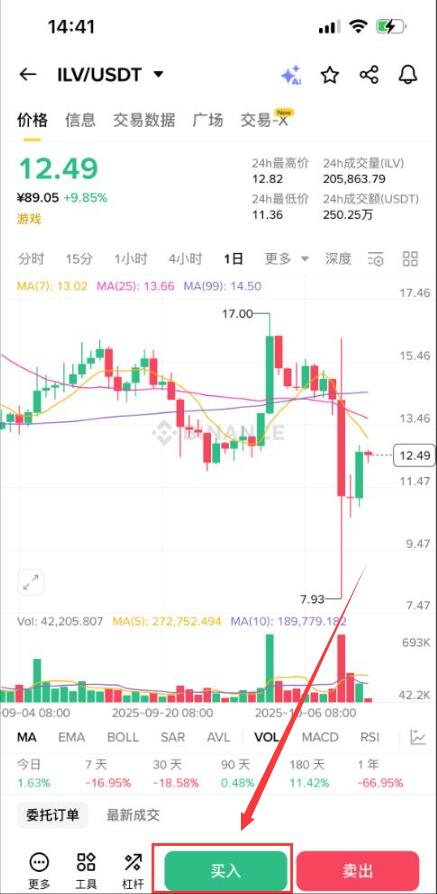Screen dimensions: 437x894
Task: Open the ILV/USDT pair dropdown
Action: [110, 74]
